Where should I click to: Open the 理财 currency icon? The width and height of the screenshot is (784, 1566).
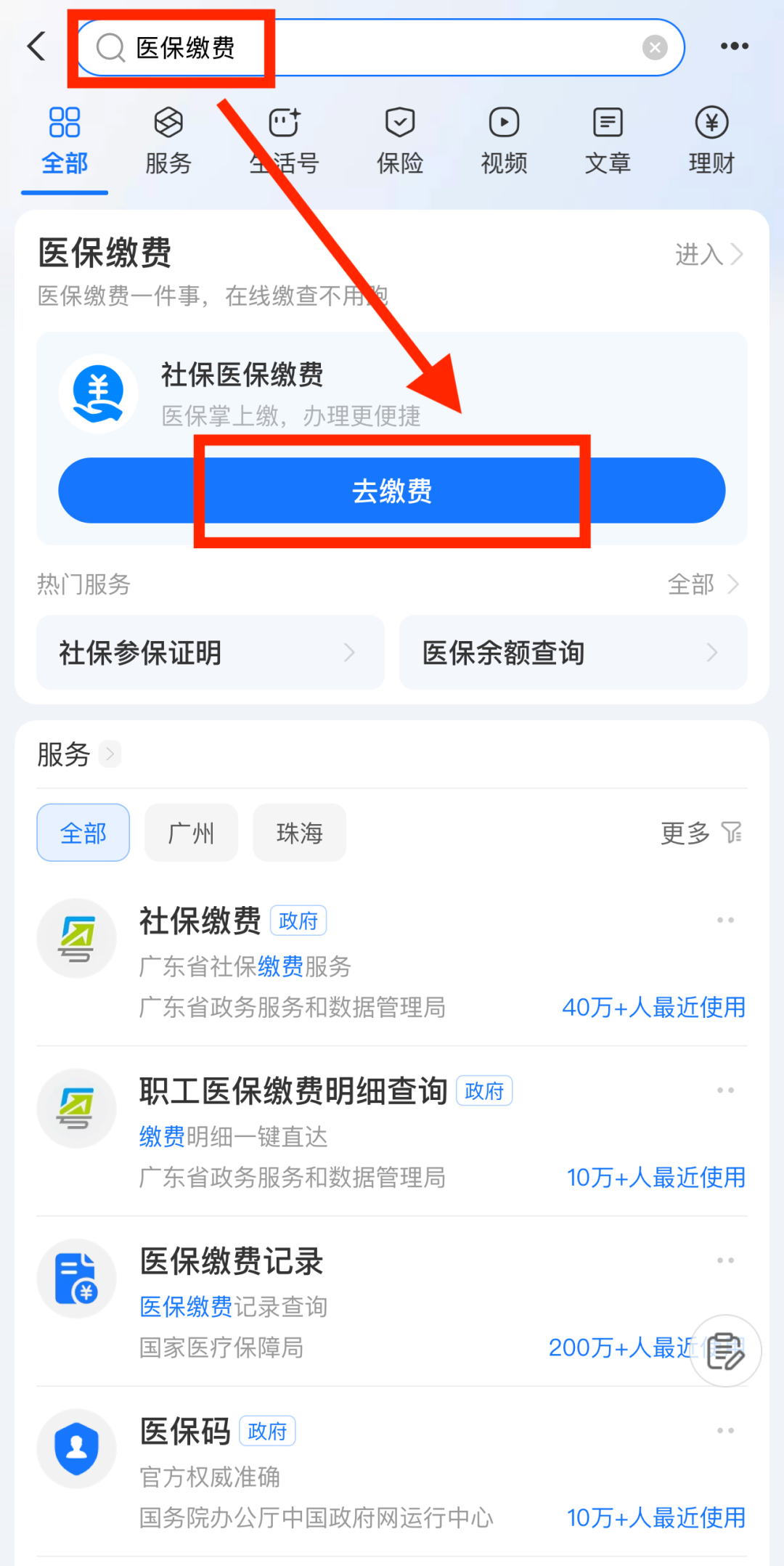(710, 121)
